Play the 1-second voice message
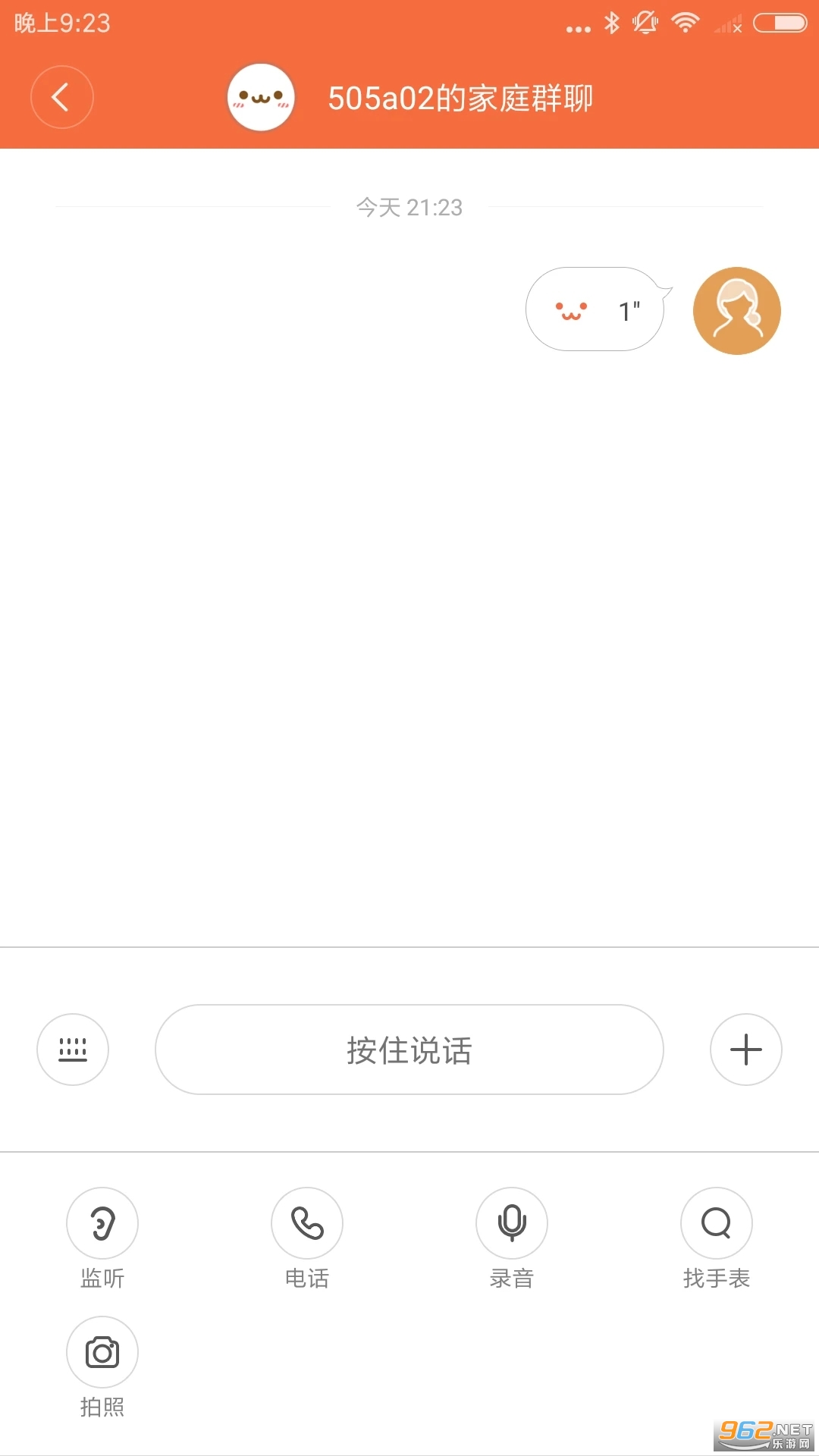This screenshot has height=1456, width=819. click(x=595, y=309)
